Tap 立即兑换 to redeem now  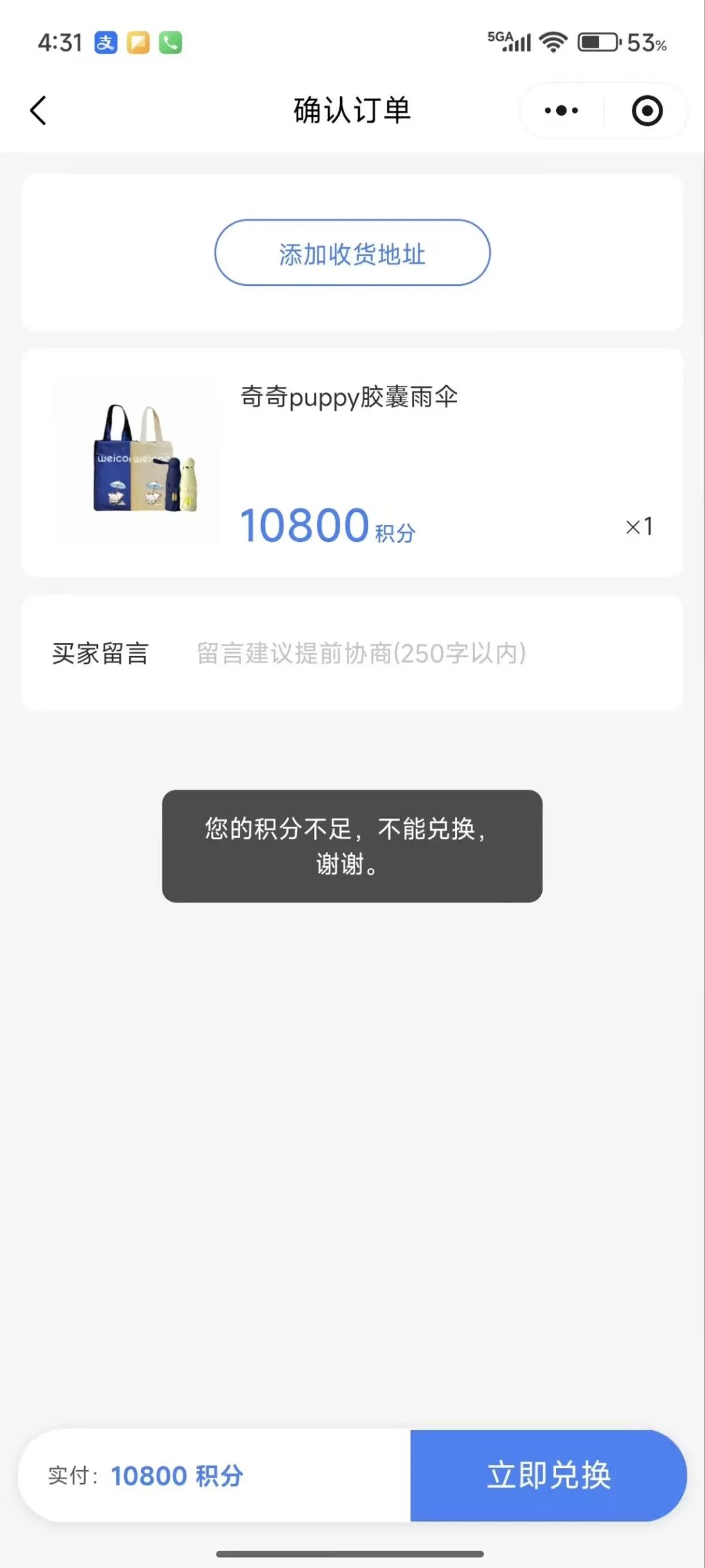coord(548,1475)
